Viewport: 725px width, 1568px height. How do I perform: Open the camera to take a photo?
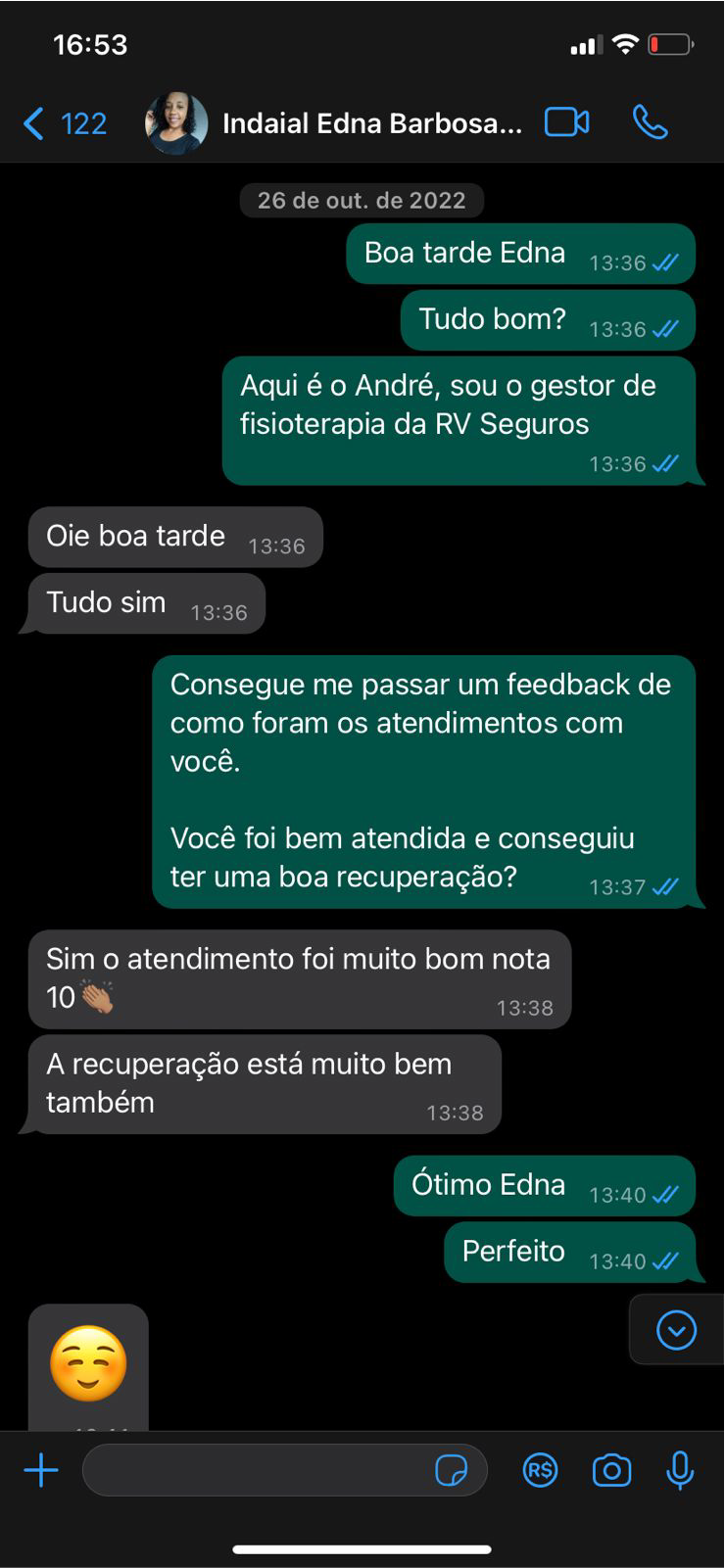[x=611, y=1470]
